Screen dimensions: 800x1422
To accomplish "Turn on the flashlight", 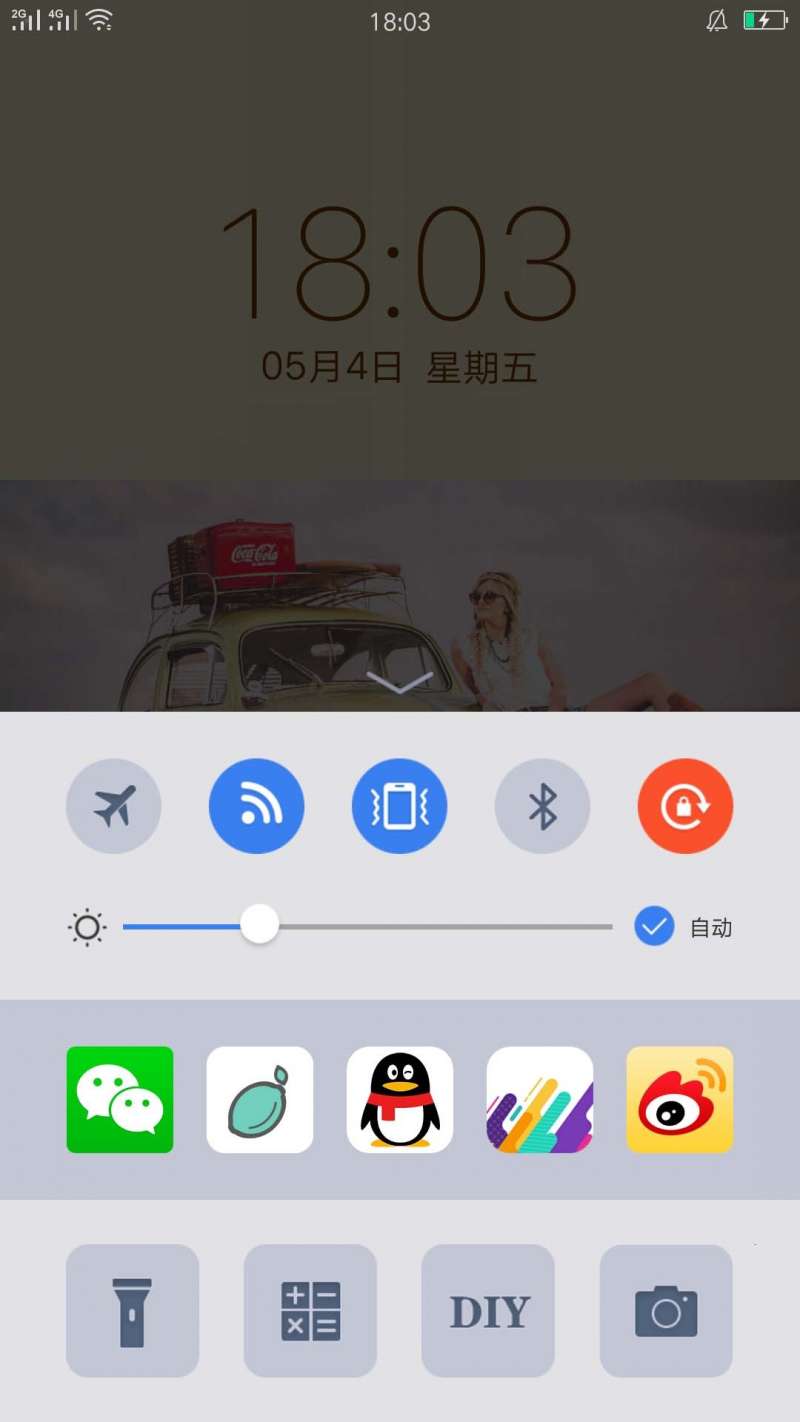I will [x=133, y=1311].
